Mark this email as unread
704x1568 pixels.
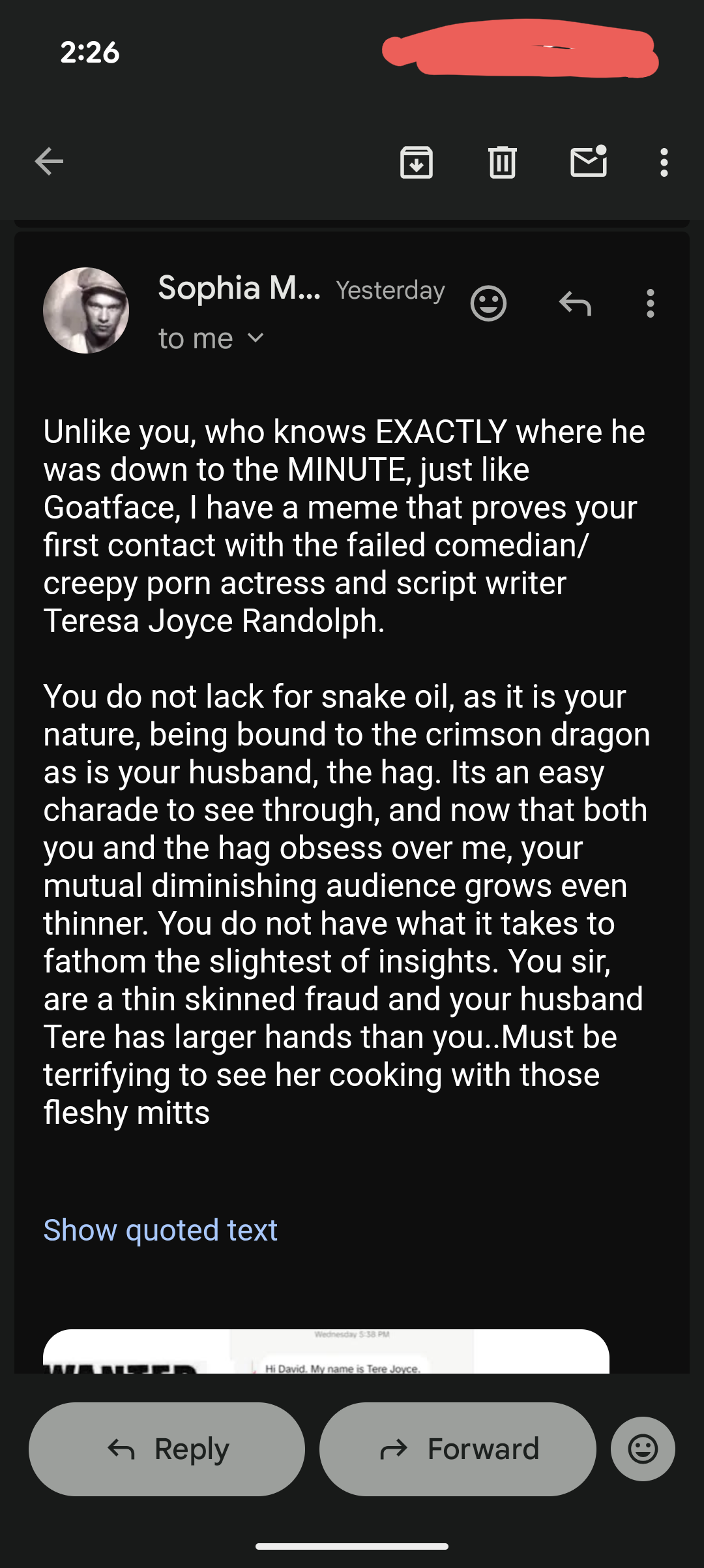click(x=589, y=162)
